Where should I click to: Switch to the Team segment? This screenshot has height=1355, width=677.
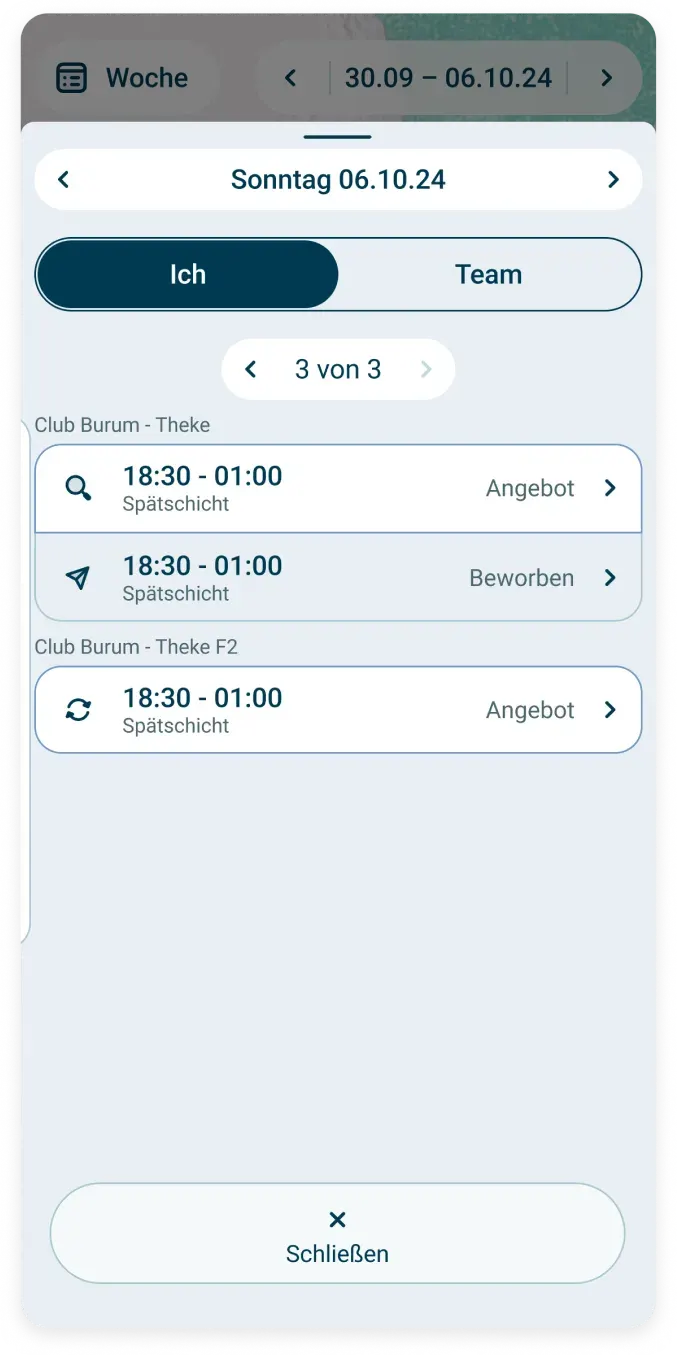click(x=488, y=274)
